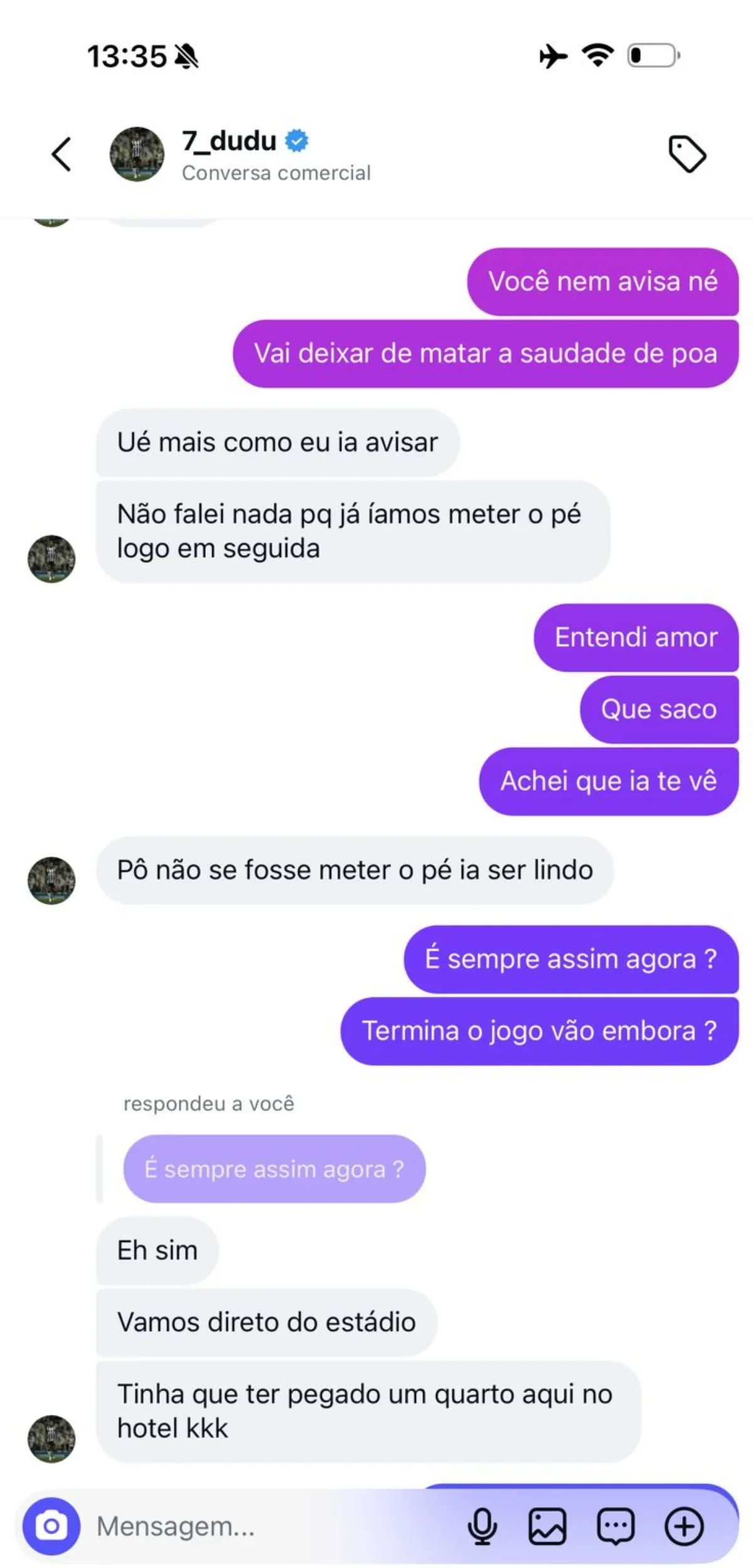Viewport: 753px width, 1568px height.
Task: Attach a photo from gallery
Action: tap(547, 1526)
